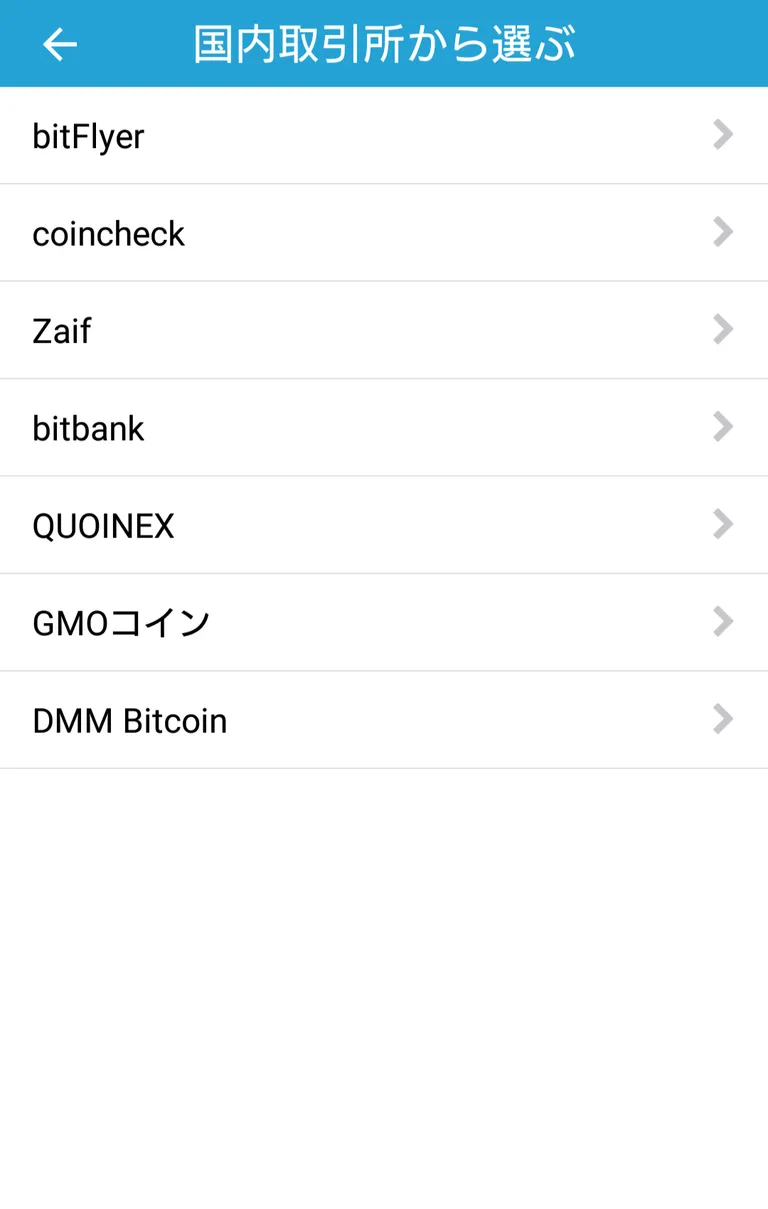Select QUOINEX as the exchange
This screenshot has width=768, height=1209.
coord(384,525)
